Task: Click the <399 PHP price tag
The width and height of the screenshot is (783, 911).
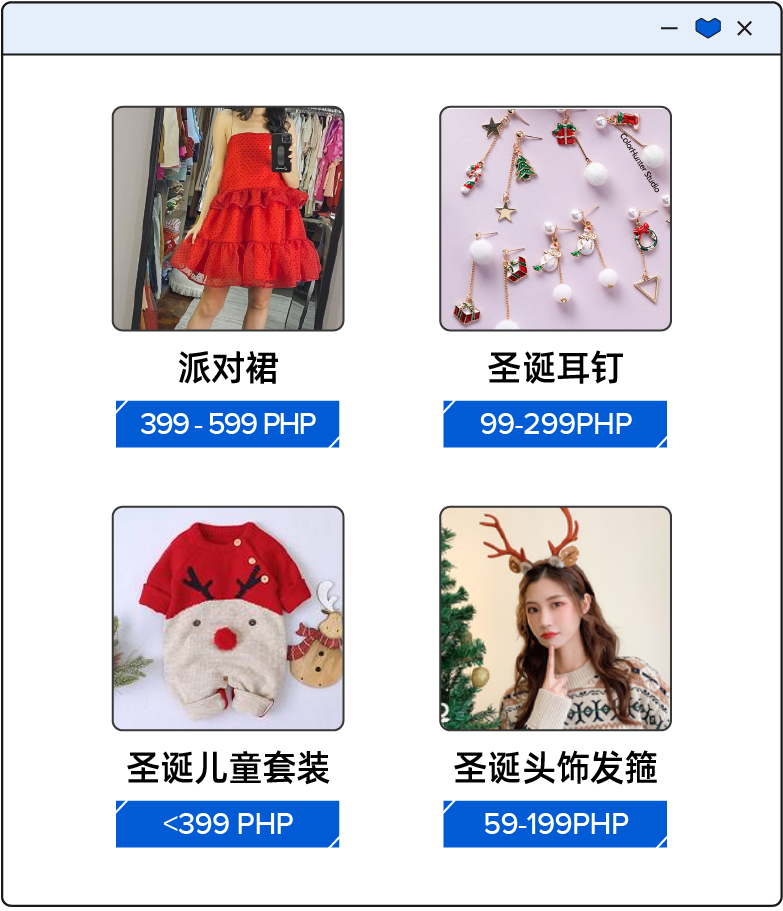Action: click(227, 823)
